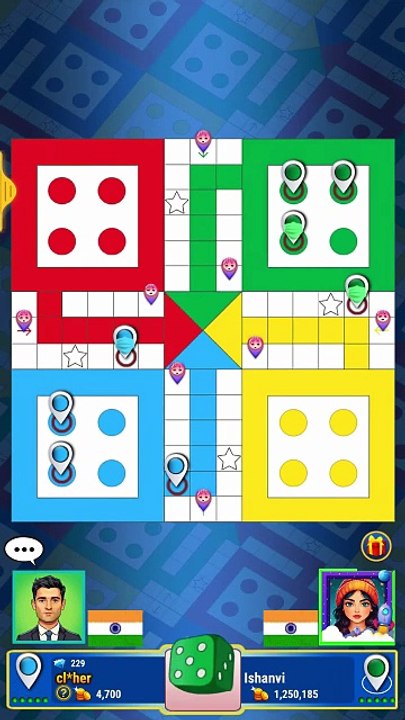Open the gift box

376,547
